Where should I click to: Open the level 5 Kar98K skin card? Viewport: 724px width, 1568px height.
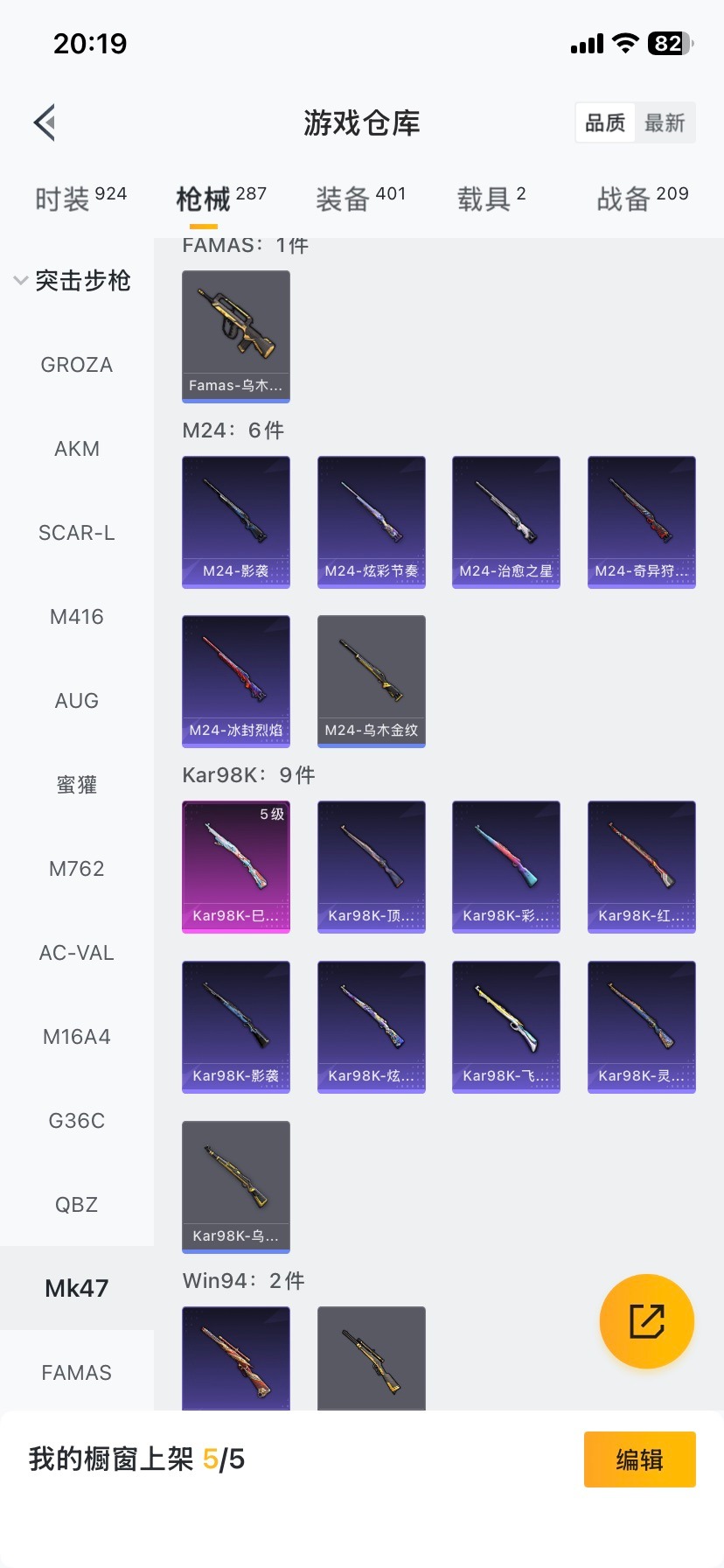click(x=235, y=866)
